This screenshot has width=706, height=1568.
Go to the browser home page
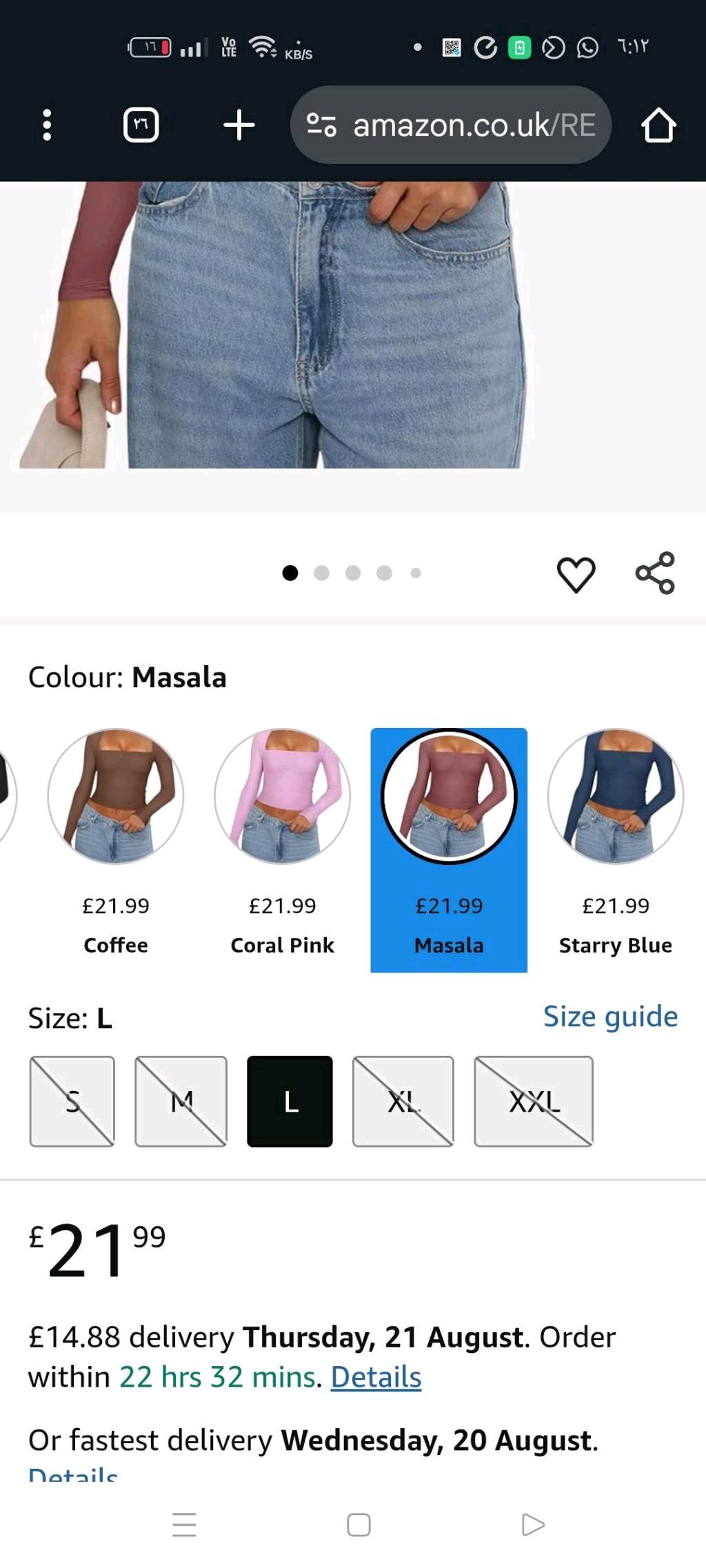(x=658, y=125)
